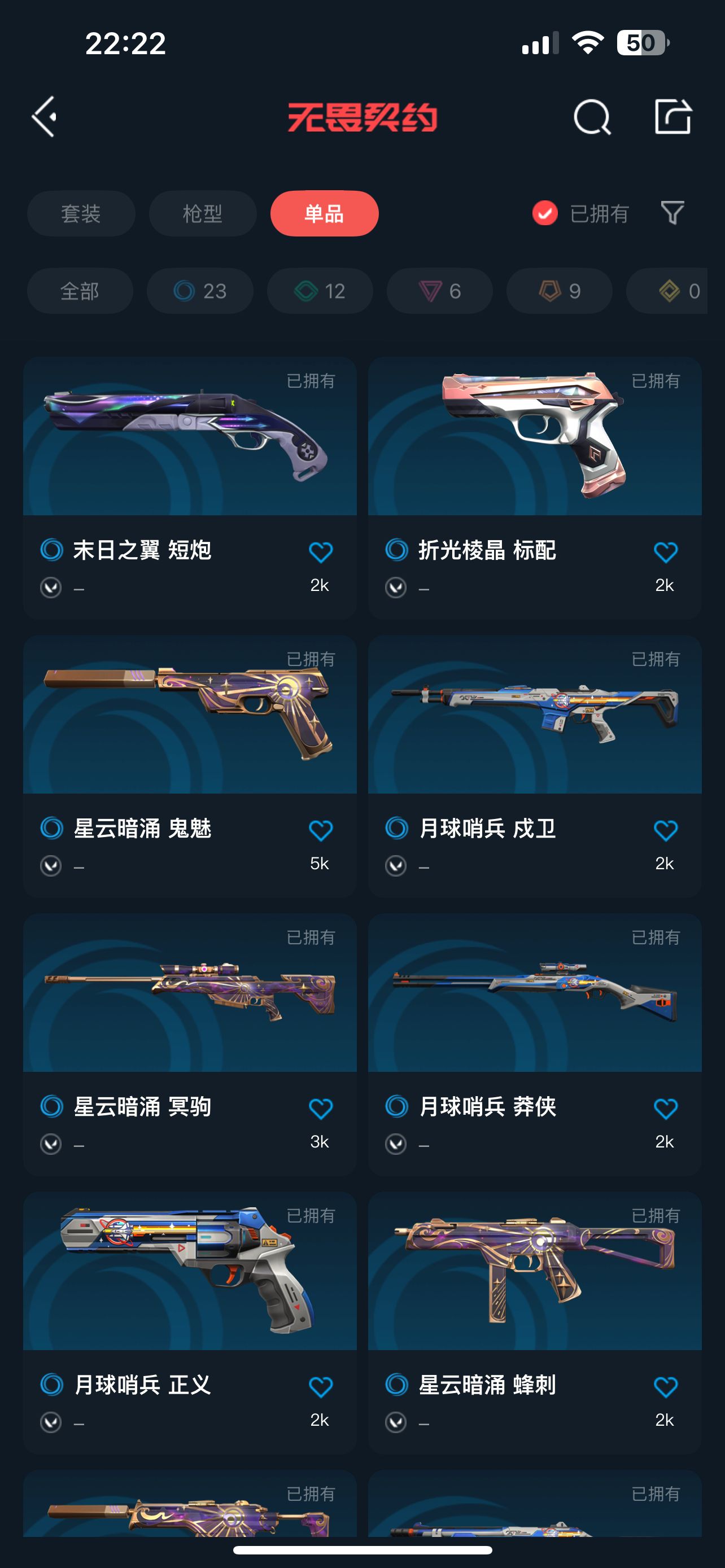Select the 单品 tab
This screenshot has height=1568, width=725.
325,214
